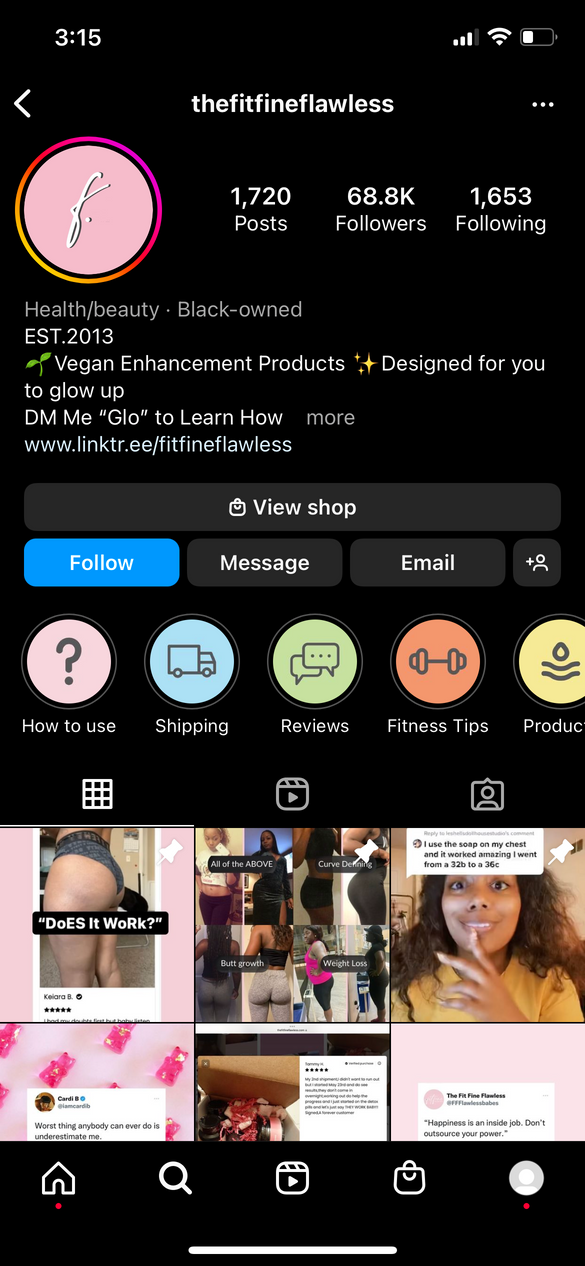Screen dimensions: 585x1266
Task: Open the Search tab in bottom bar
Action: pos(175,1179)
